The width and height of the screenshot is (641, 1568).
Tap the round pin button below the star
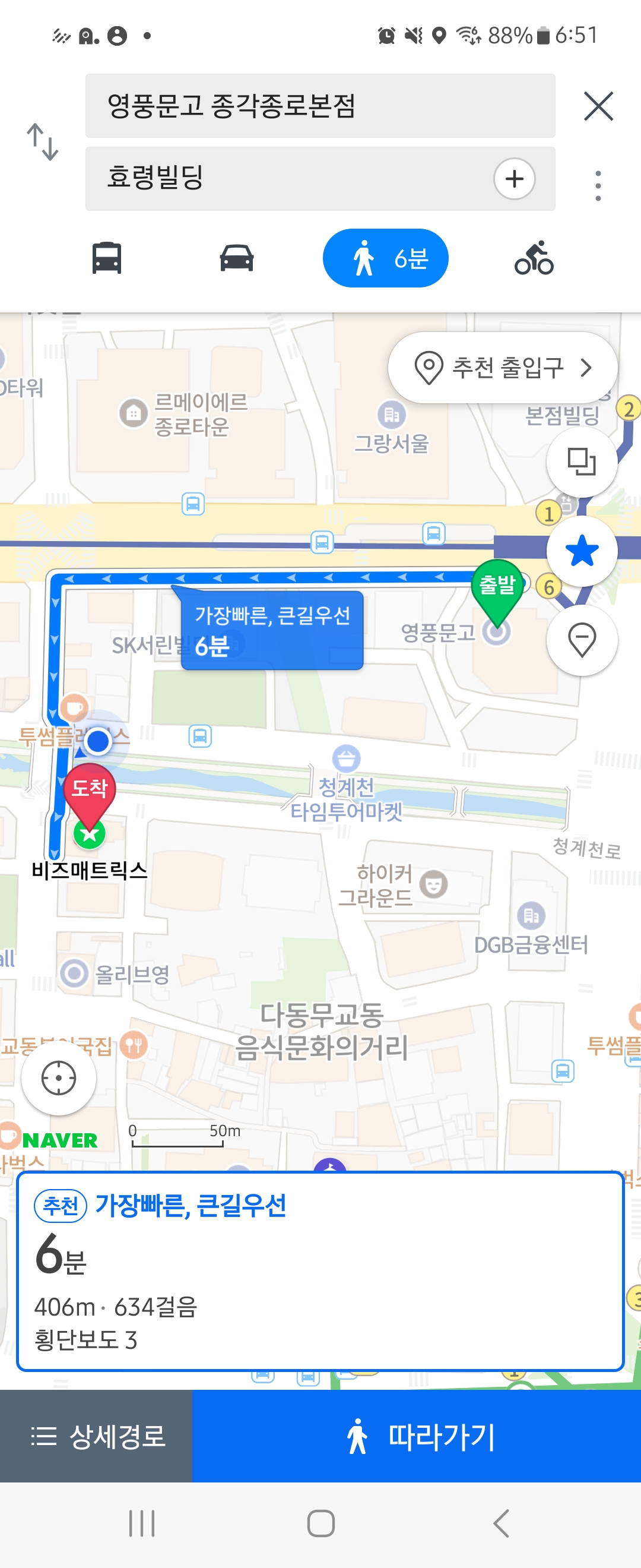(582, 640)
